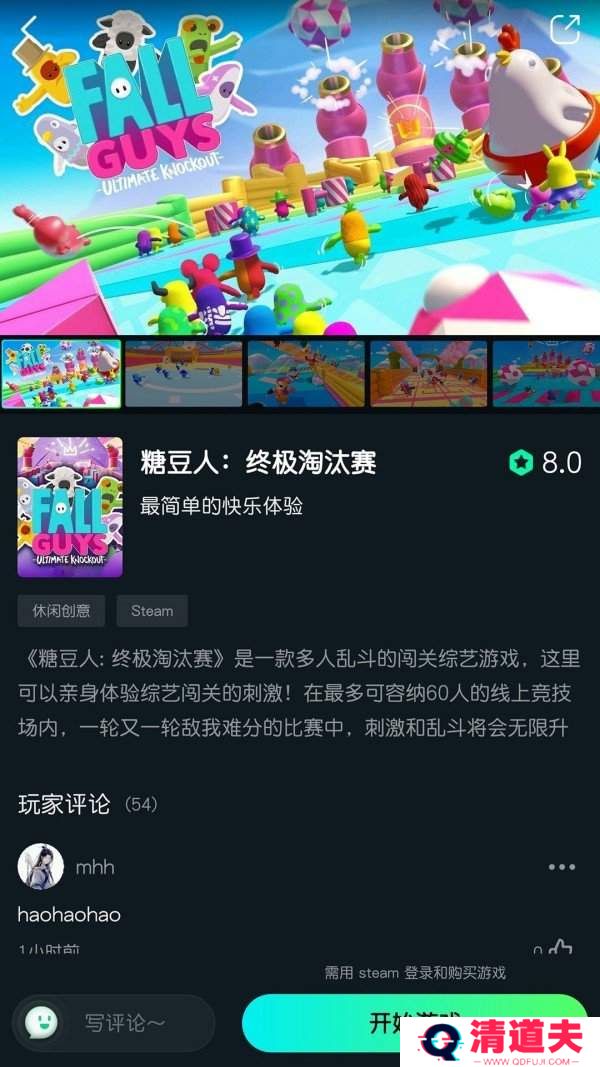Go back using the top-left arrow

pyautogui.click(x=28, y=27)
